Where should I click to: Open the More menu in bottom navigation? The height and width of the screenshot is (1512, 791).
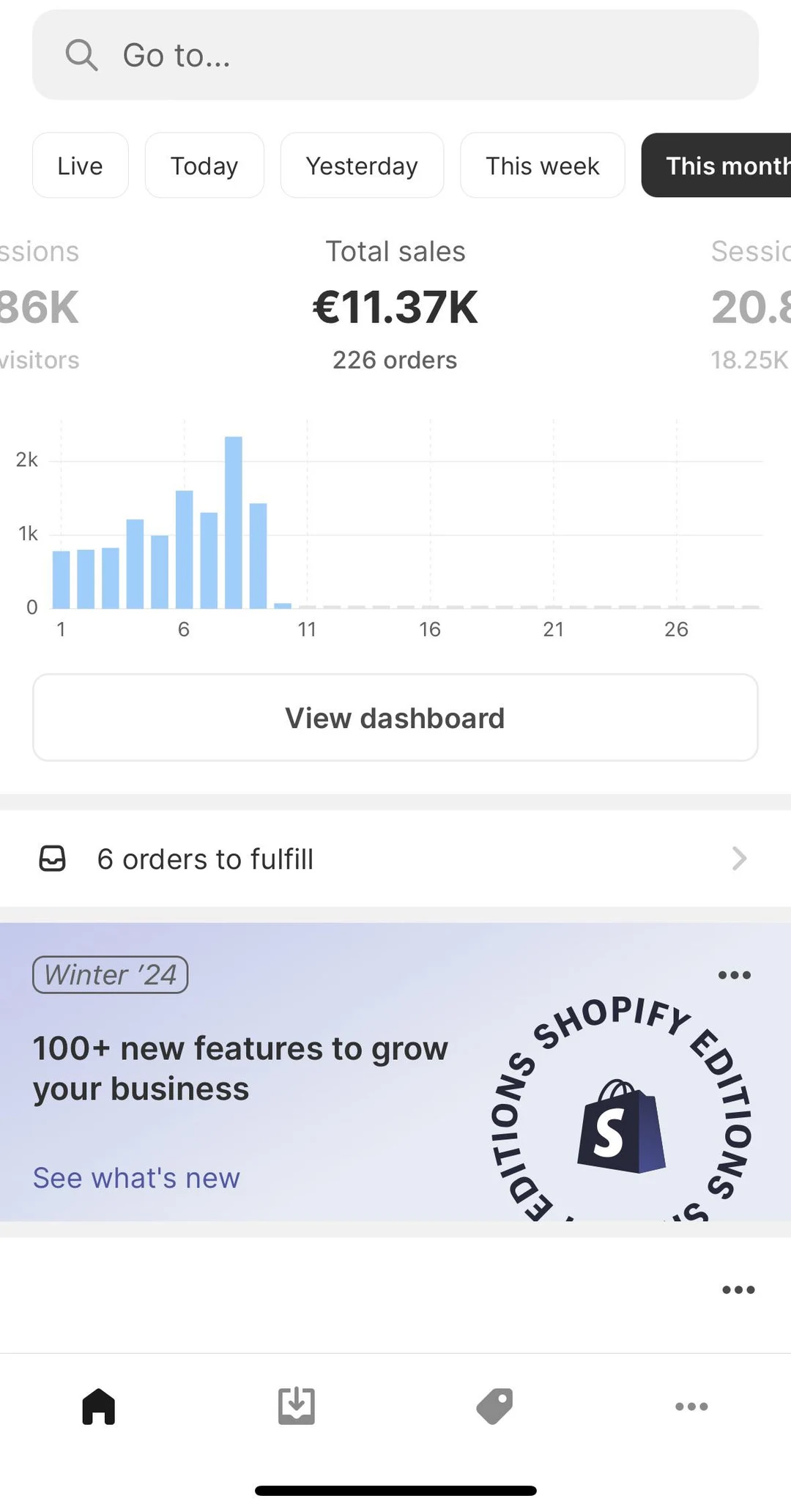pyautogui.click(x=691, y=1406)
